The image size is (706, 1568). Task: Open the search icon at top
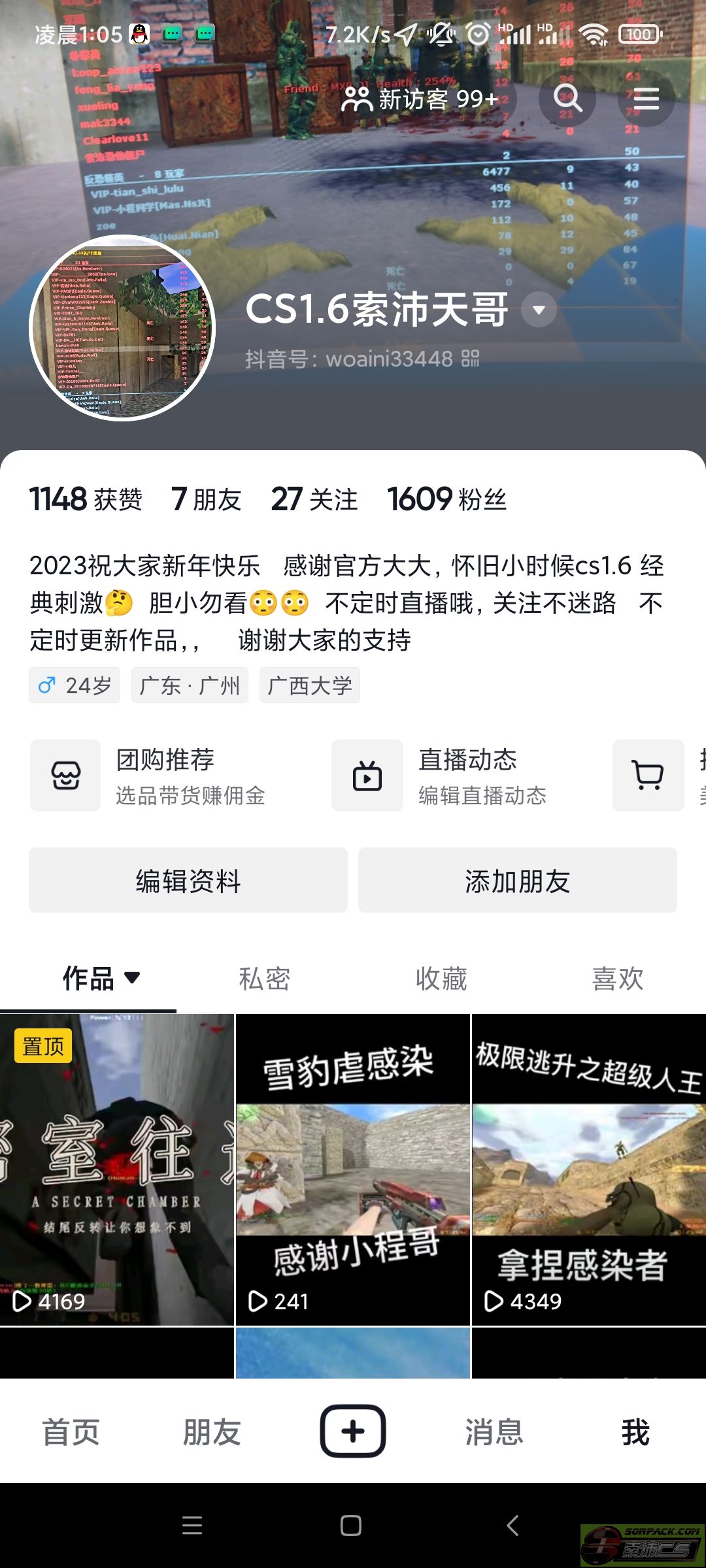567,99
